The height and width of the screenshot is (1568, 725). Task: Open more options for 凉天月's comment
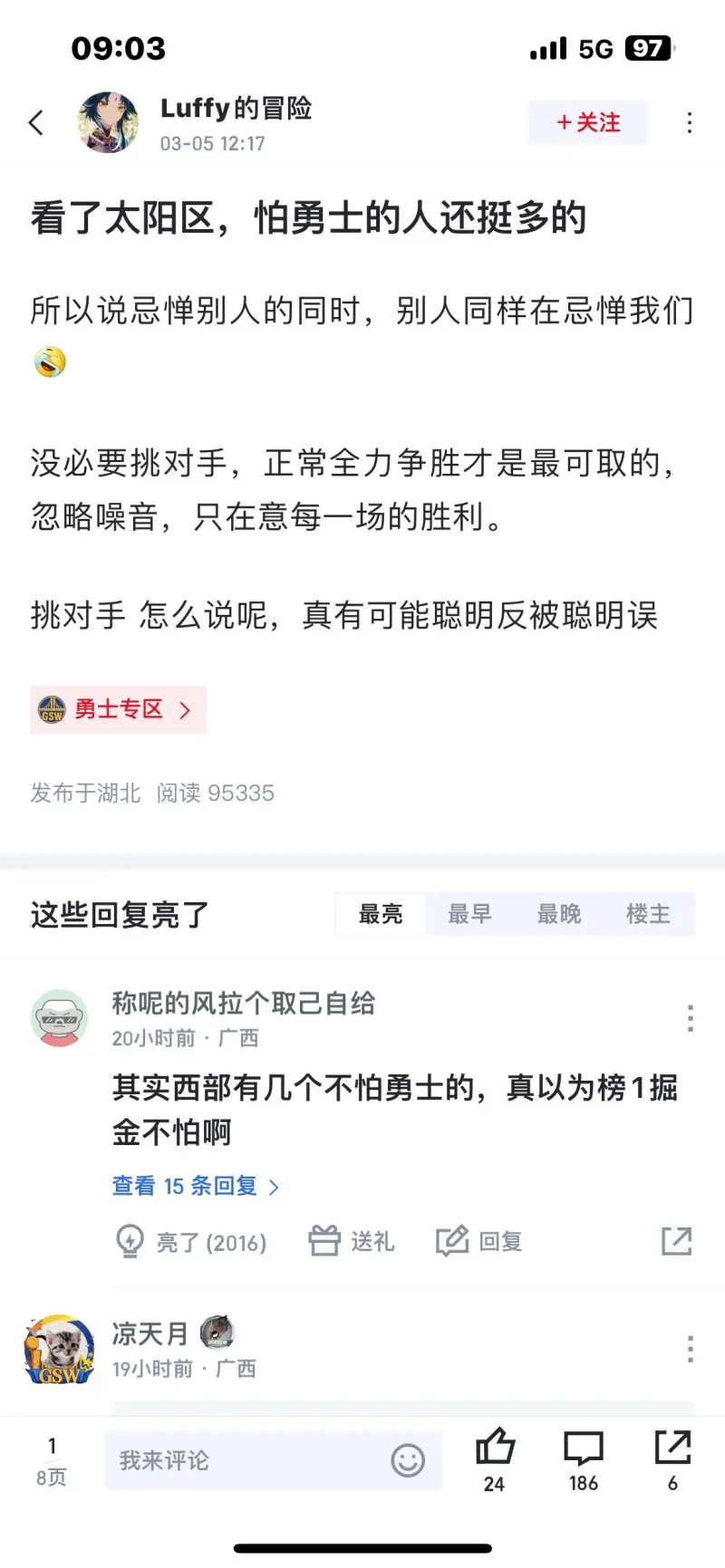690,1349
